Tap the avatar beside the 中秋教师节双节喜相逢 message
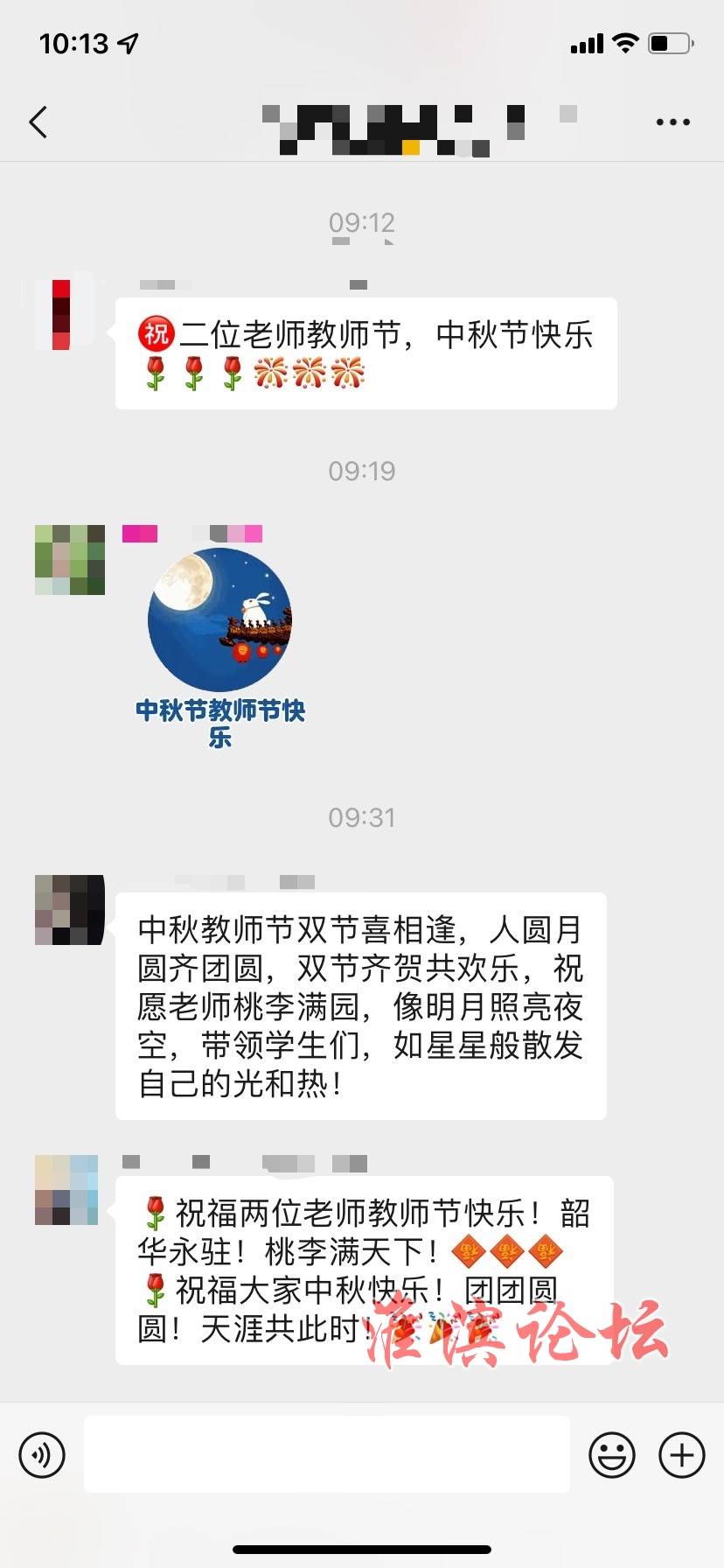Image resolution: width=724 pixels, height=1568 pixels. [x=70, y=910]
